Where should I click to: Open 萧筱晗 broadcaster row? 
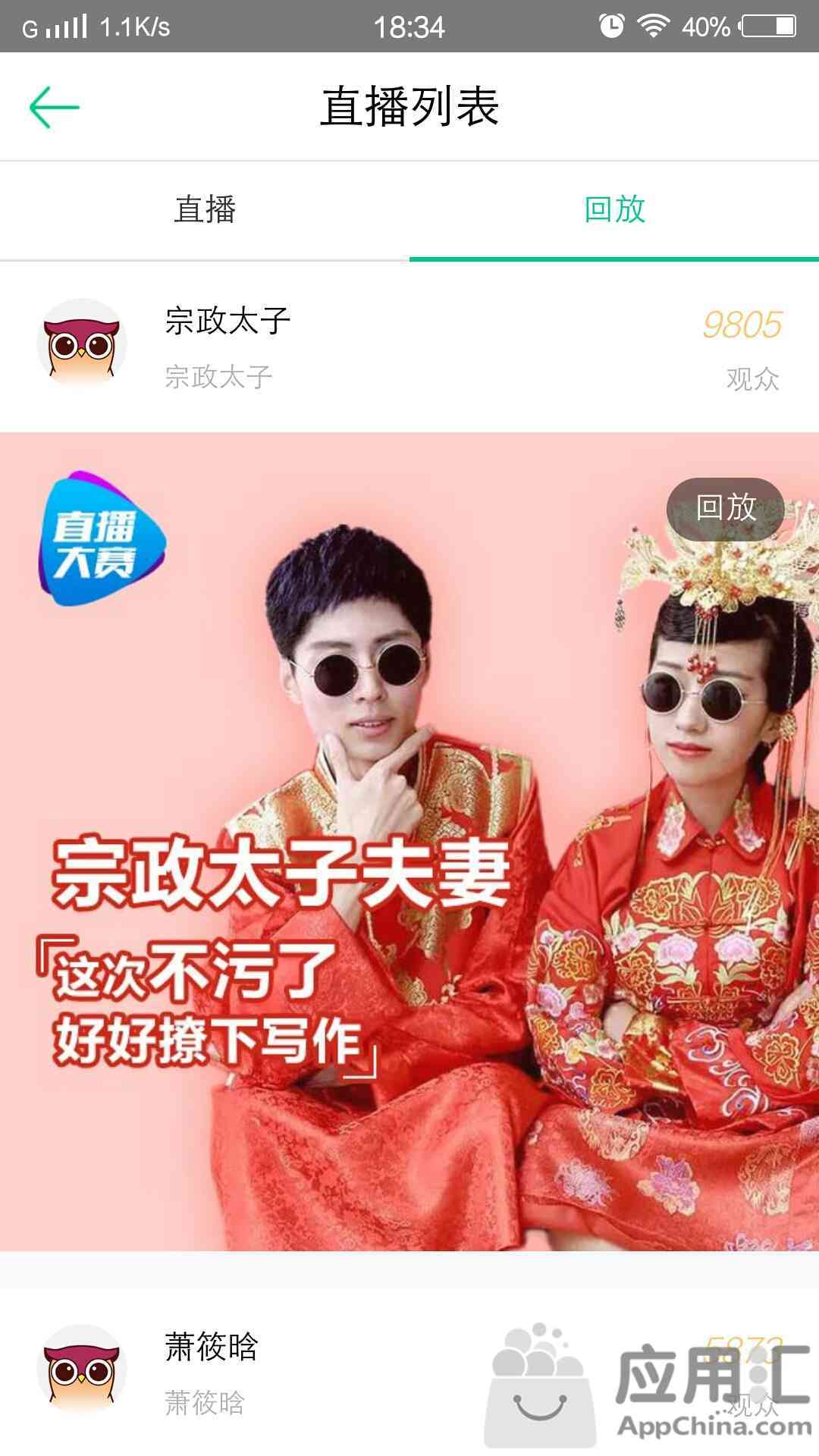(x=409, y=1372)
